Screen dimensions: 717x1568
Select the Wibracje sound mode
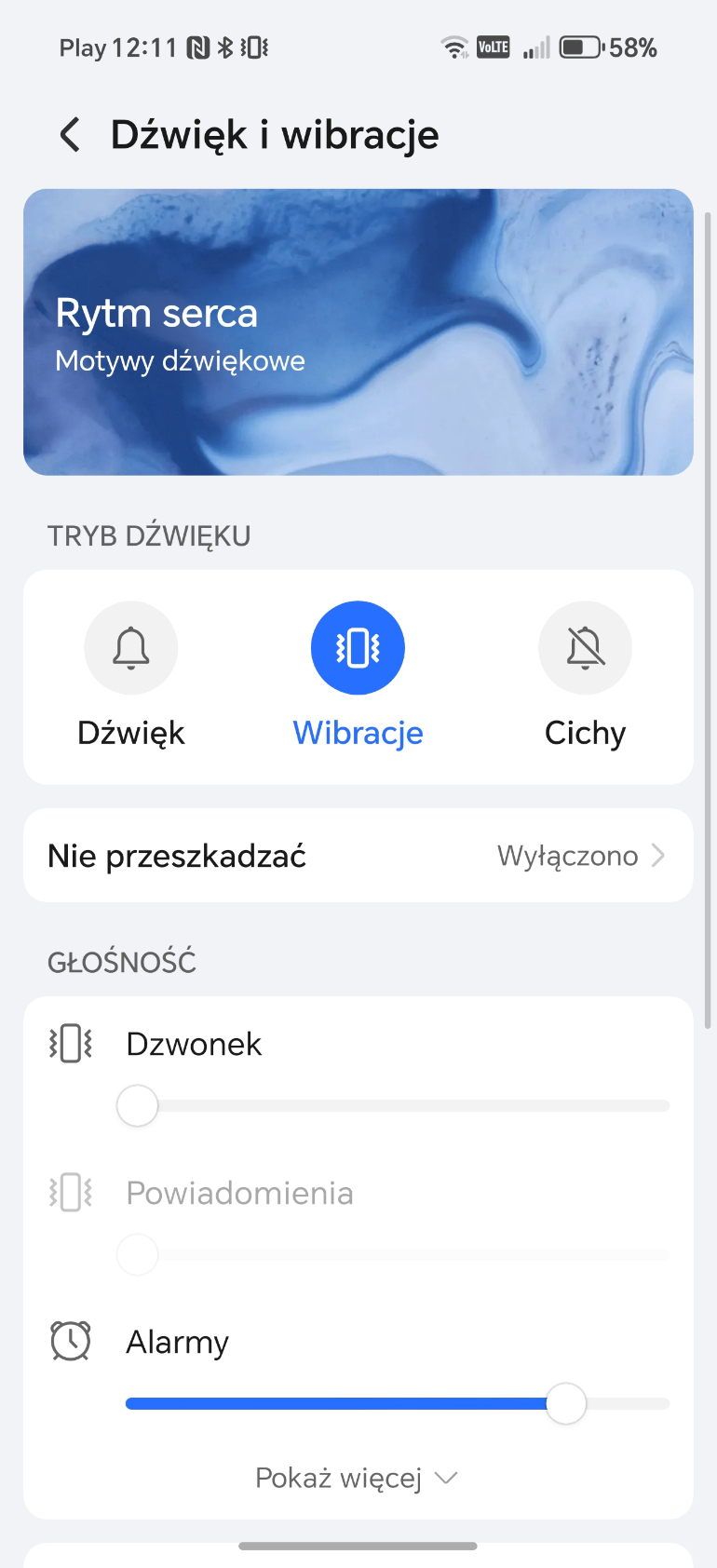coord(358,649)
